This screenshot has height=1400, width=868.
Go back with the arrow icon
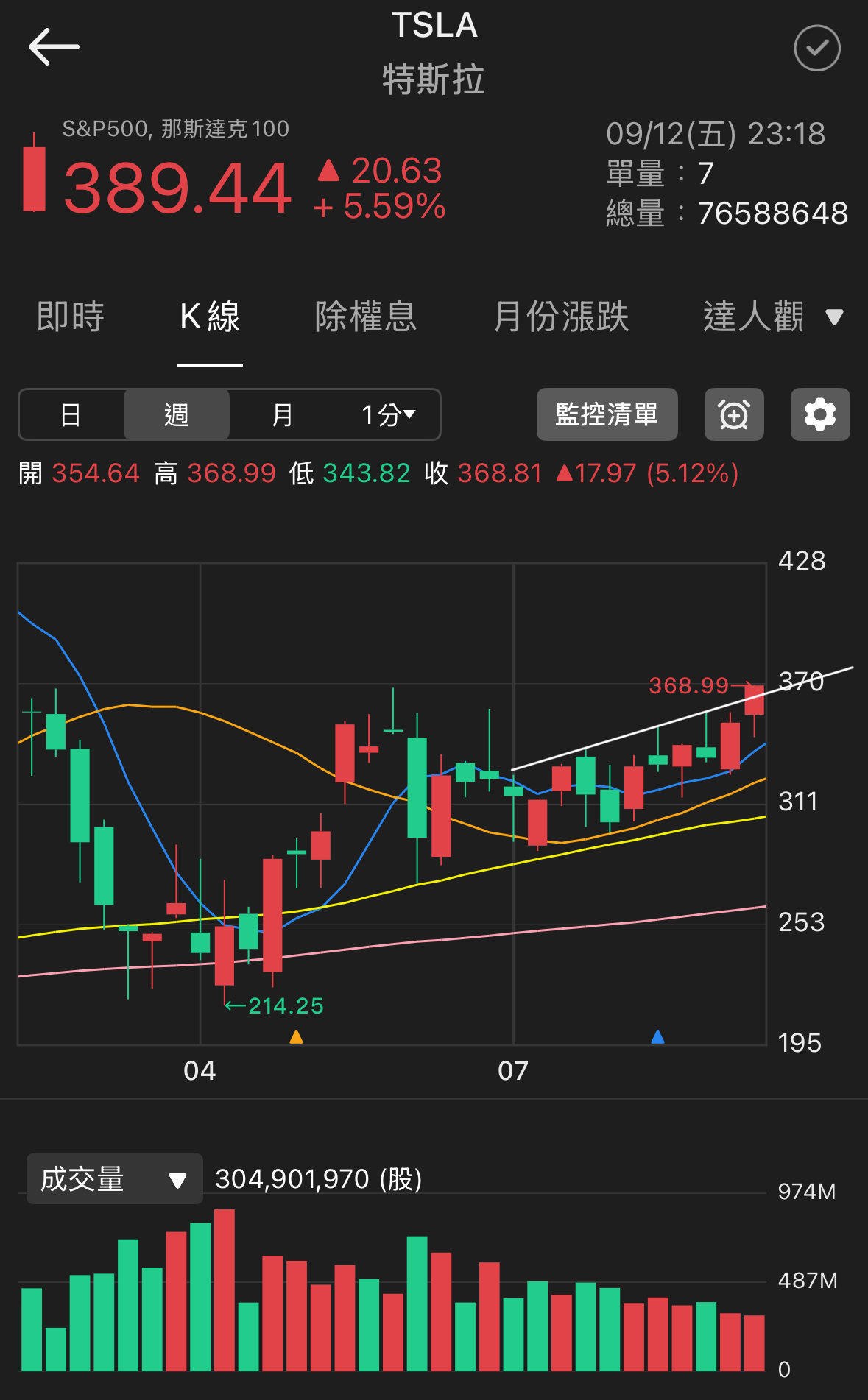54,47
